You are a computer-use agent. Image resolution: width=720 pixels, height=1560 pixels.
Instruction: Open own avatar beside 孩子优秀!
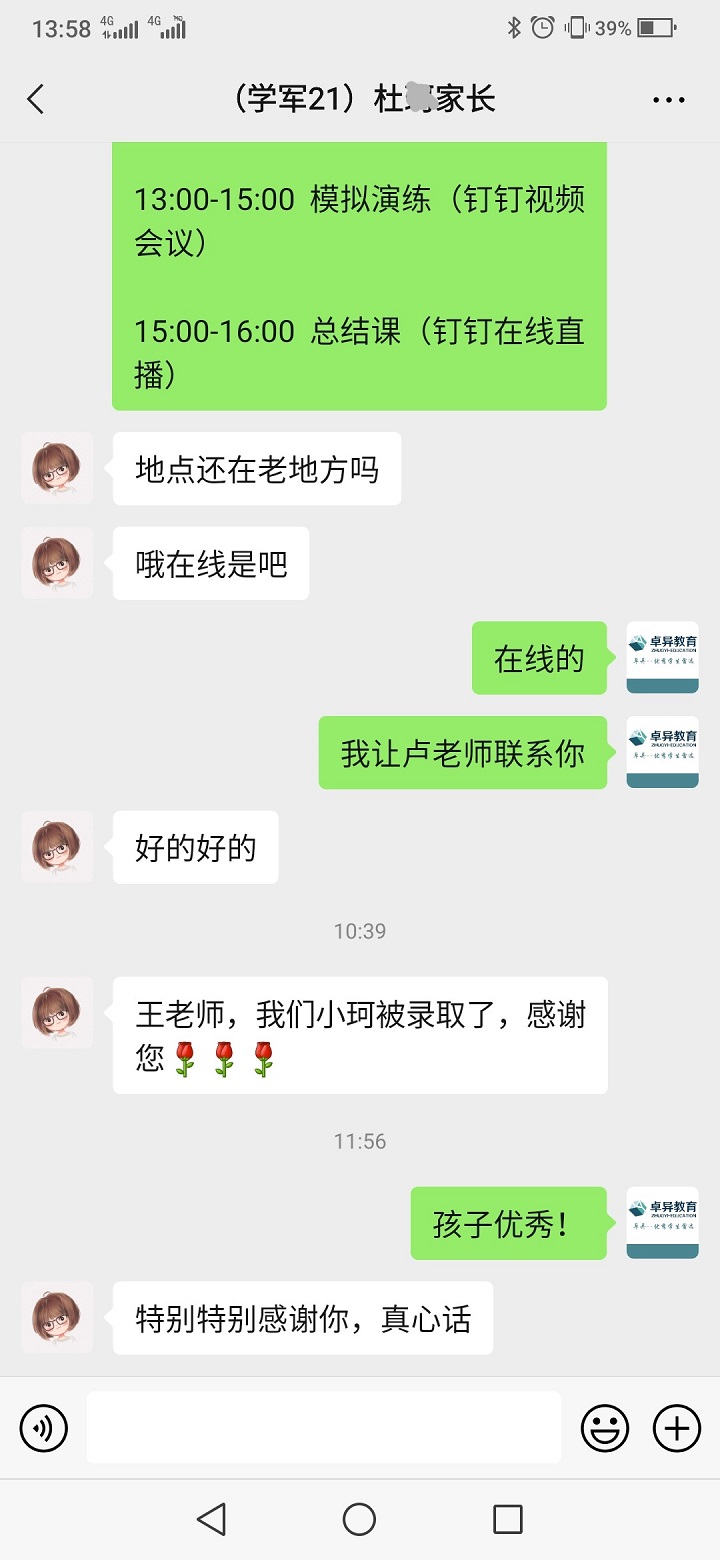click(662, 1222)
